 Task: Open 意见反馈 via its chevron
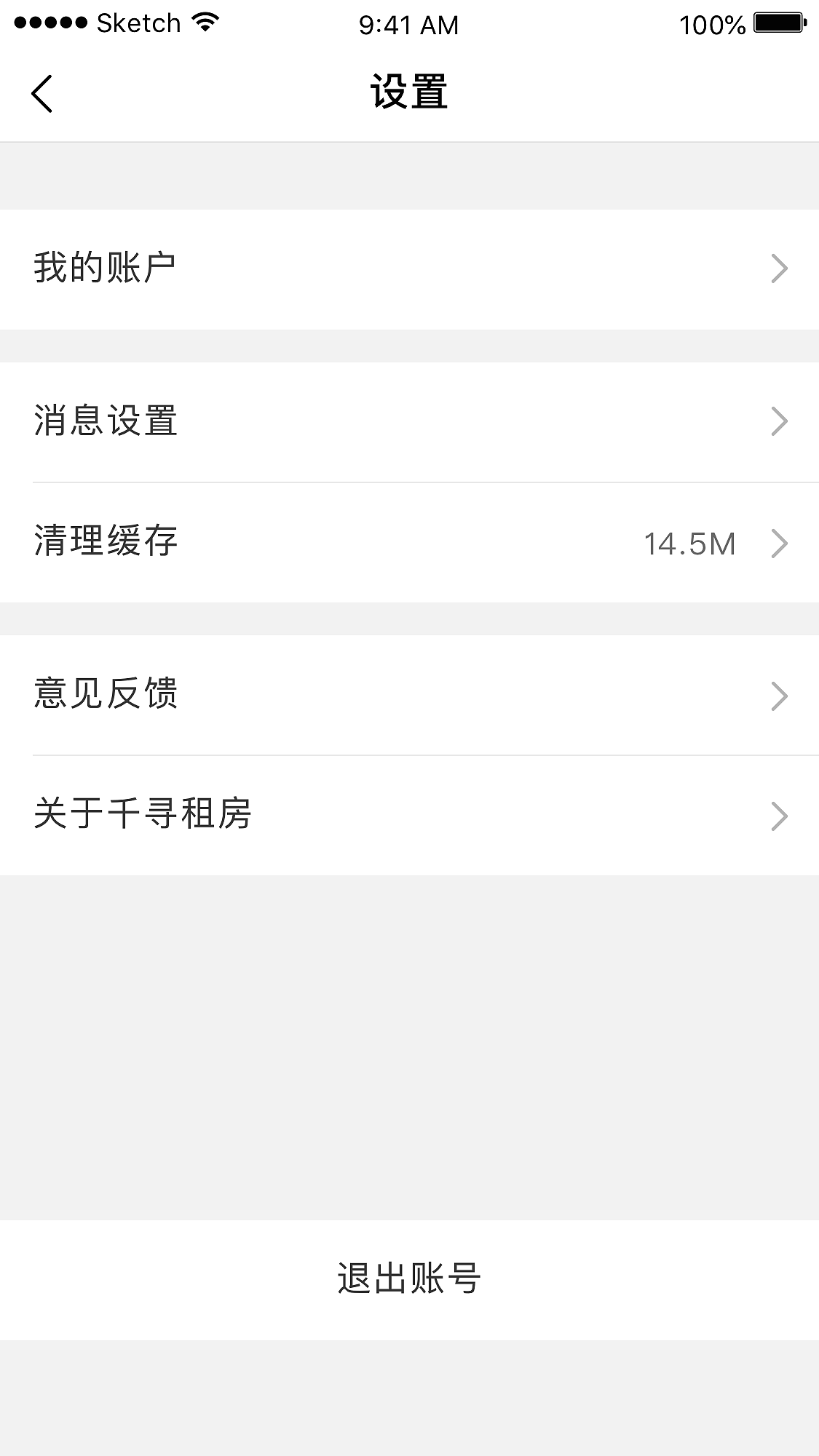tap(780, 696)
